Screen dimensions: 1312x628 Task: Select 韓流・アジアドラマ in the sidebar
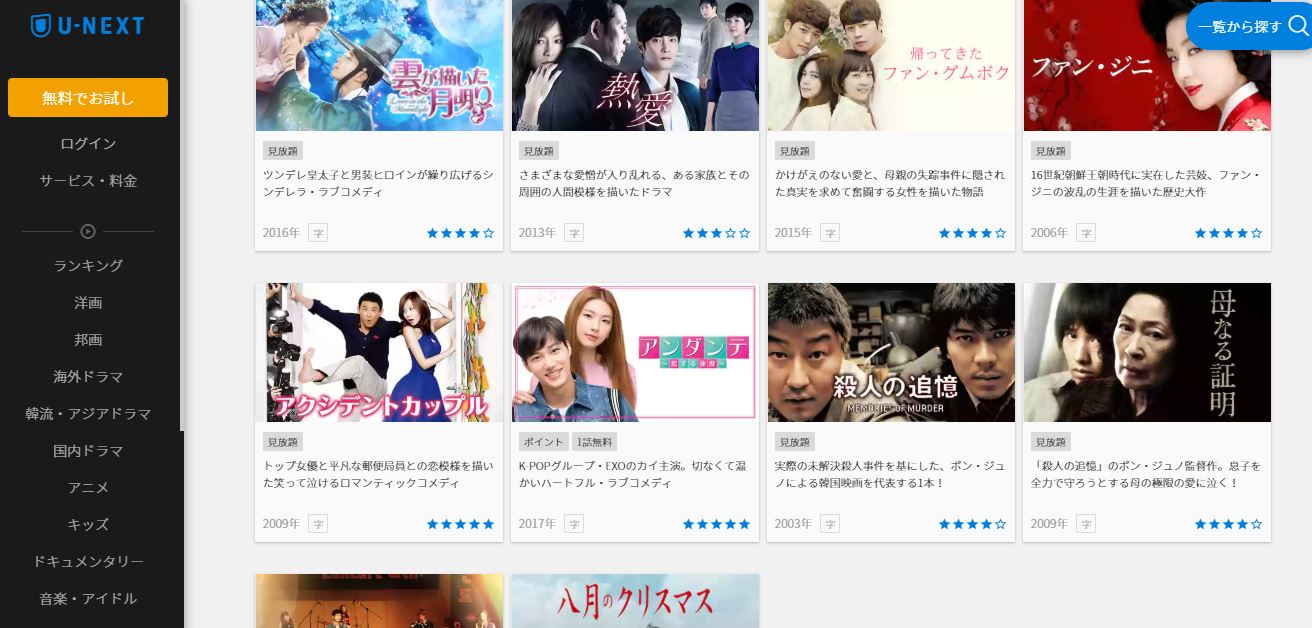tap(88, 414)
